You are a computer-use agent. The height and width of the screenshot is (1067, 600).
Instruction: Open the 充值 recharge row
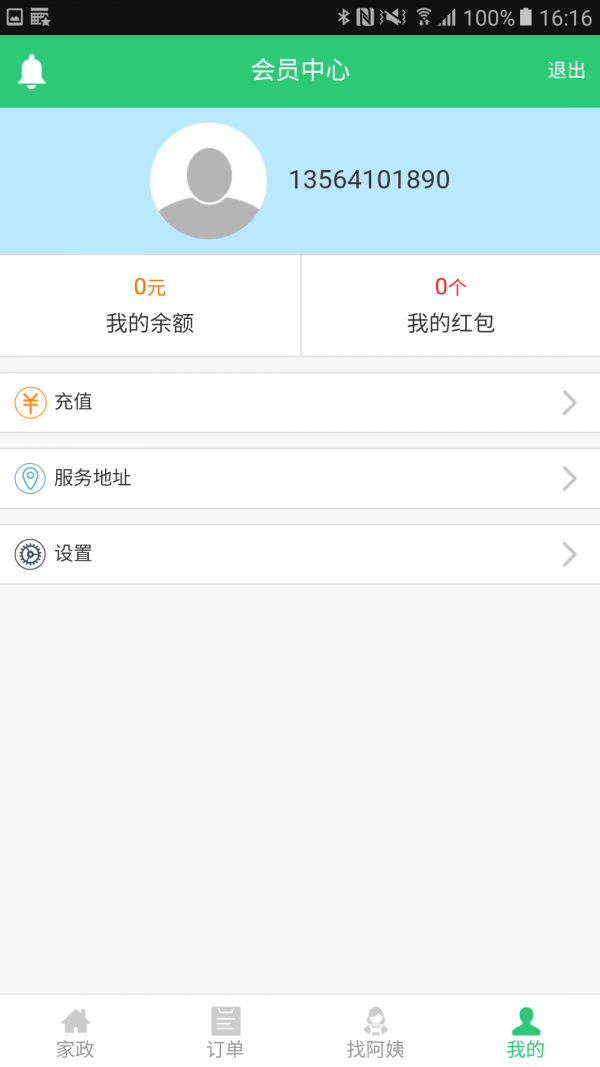[x=300, y=403]
